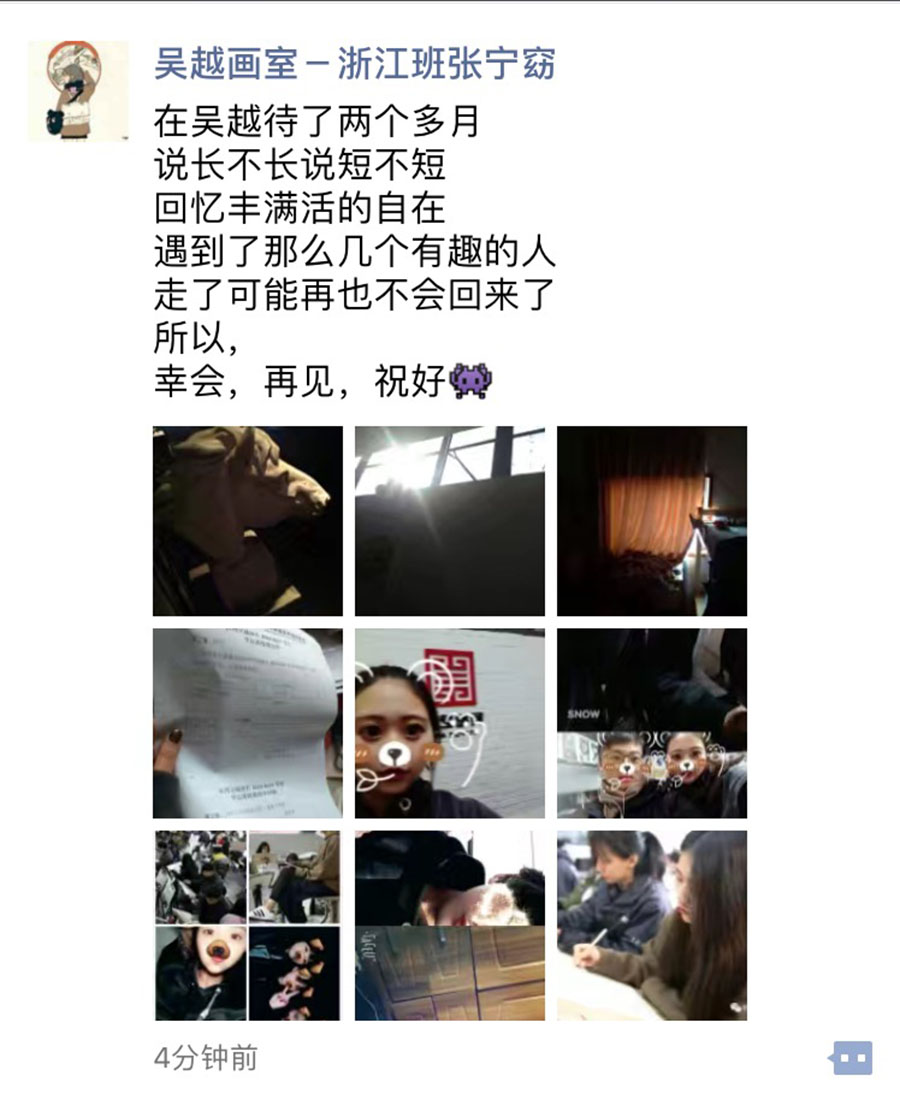Screen dimensions: 900x1105
Task: Open the photo of bright window light
Action: point(450,521)
